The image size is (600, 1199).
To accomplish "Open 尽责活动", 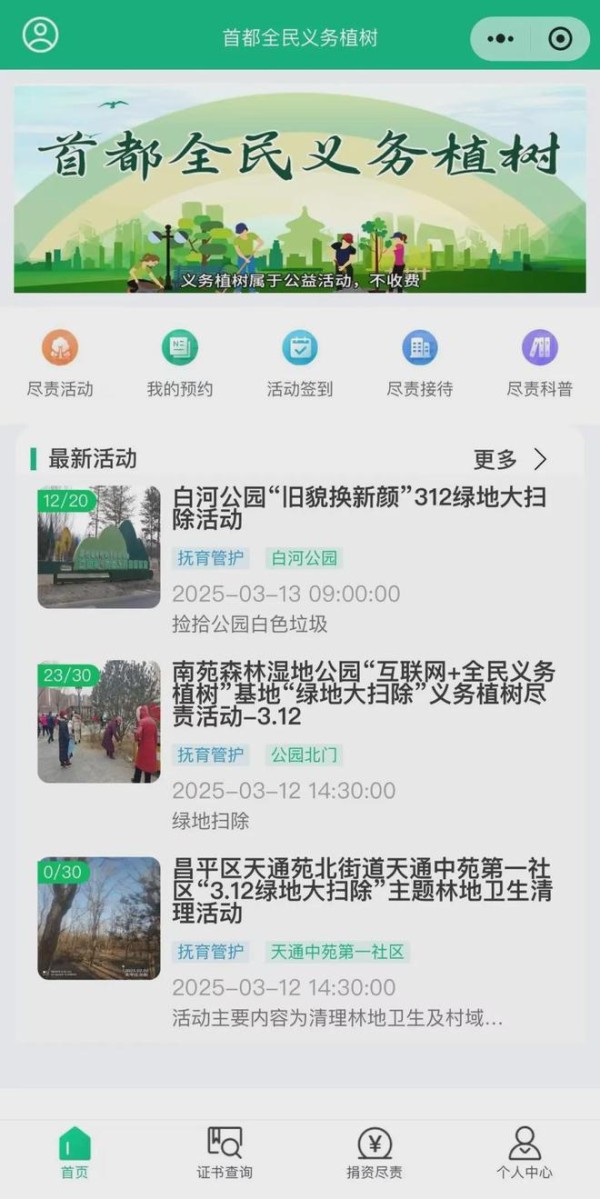I will (60, 364).
